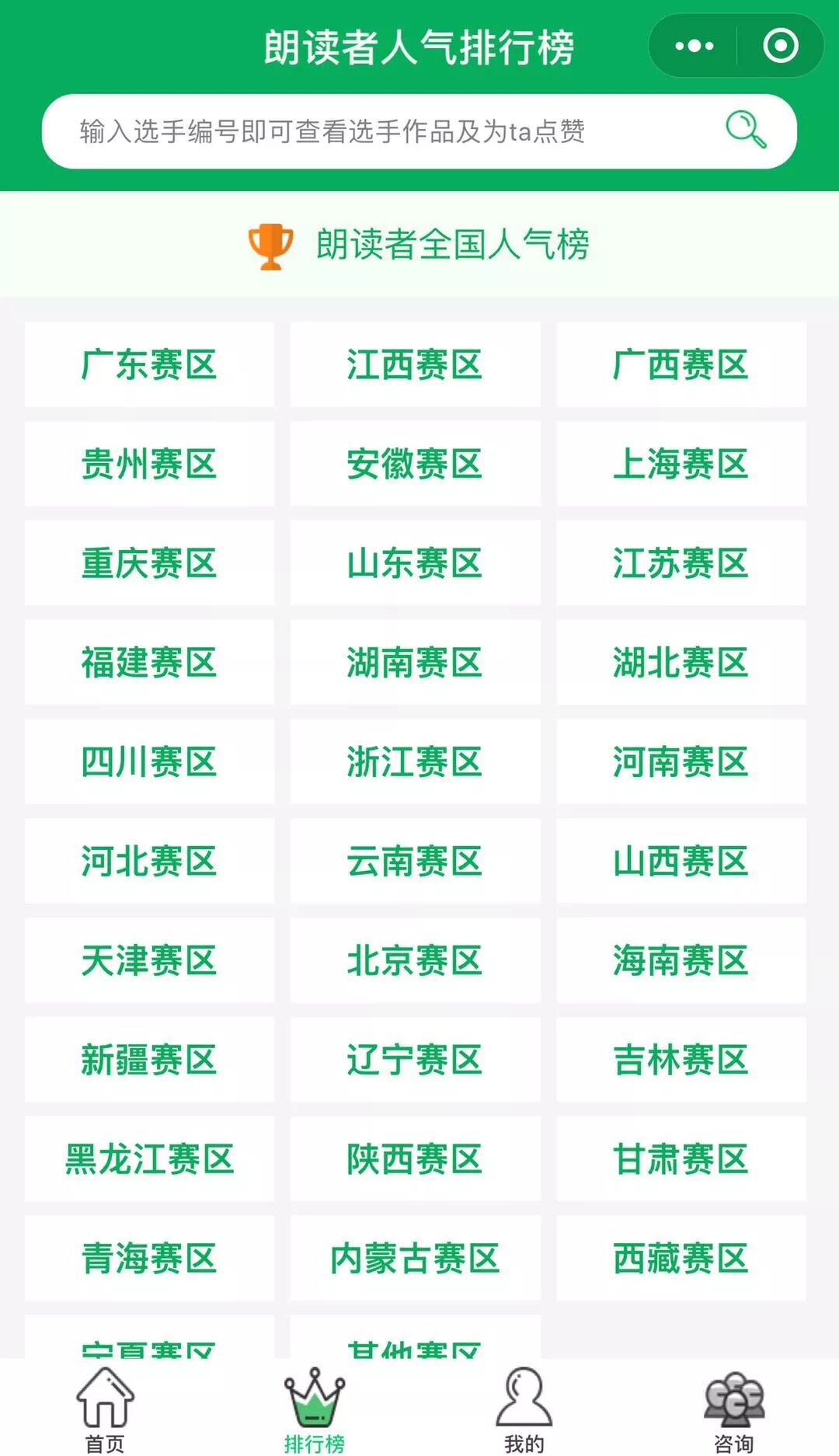This screenshot has width=839, height=1456.
Task: Open the mini program more options menu
Action: (694, 46)
